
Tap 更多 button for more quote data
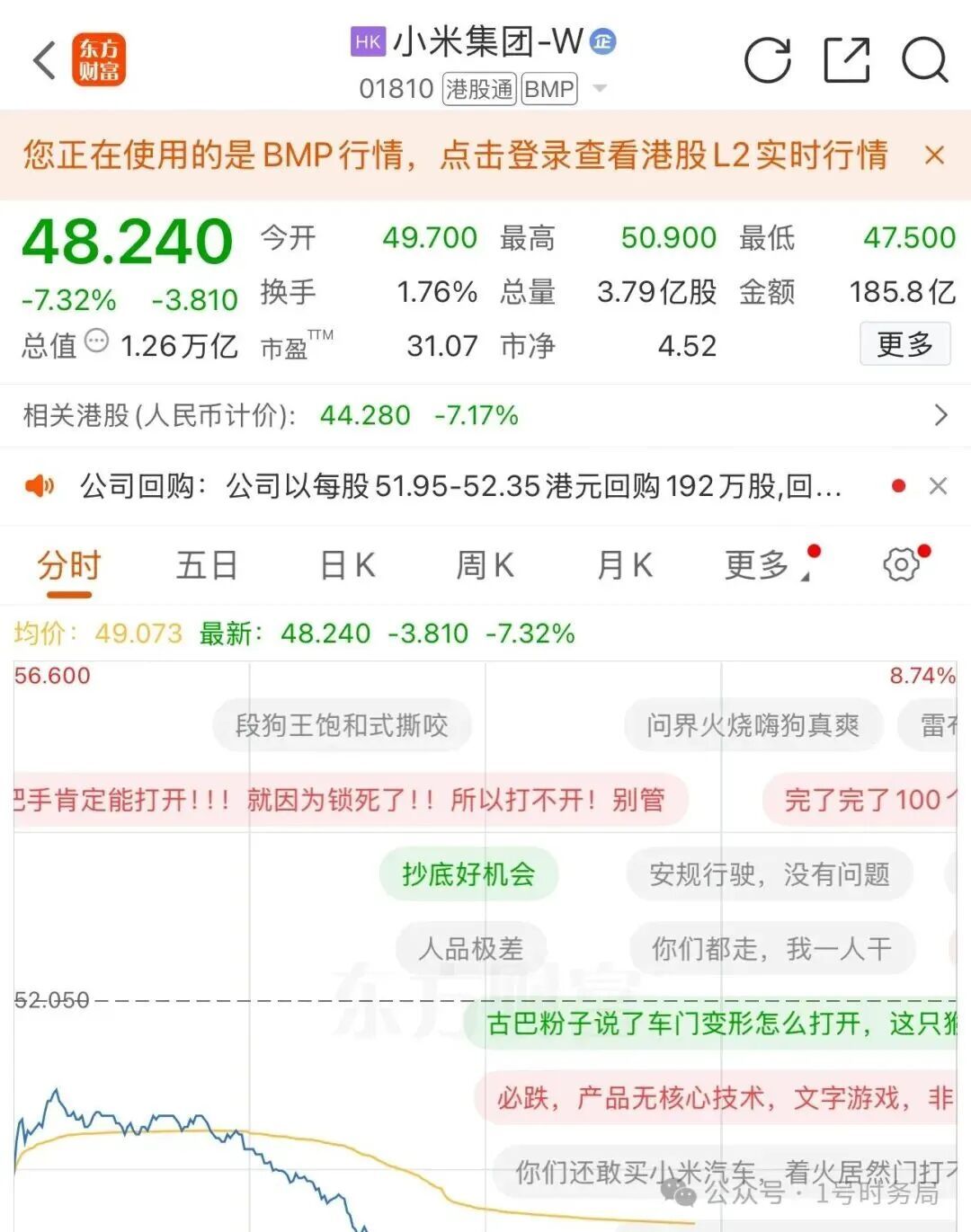[x=904, y=344]
